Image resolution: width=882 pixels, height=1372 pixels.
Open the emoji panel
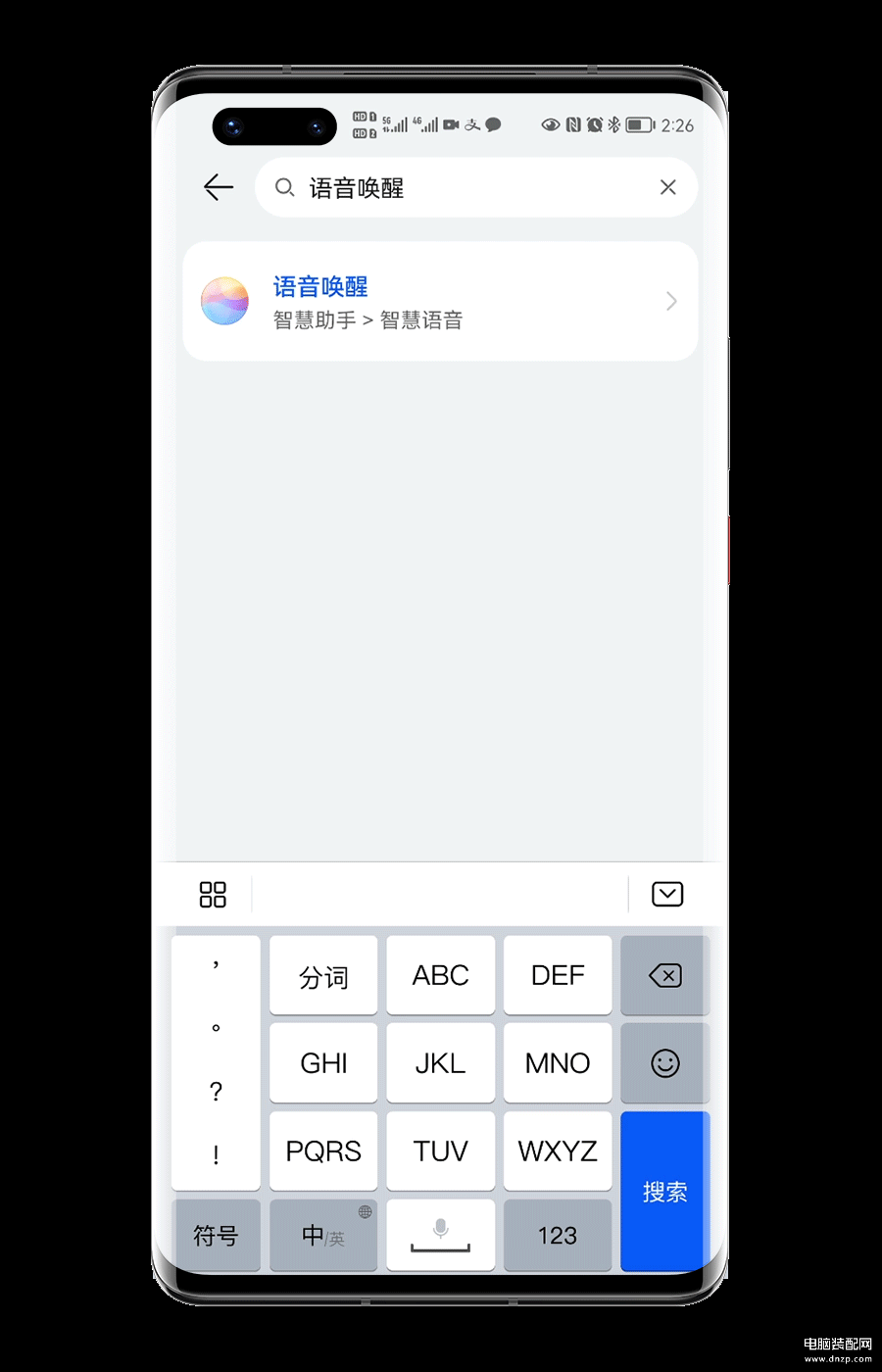click(x=664, y=1063)
